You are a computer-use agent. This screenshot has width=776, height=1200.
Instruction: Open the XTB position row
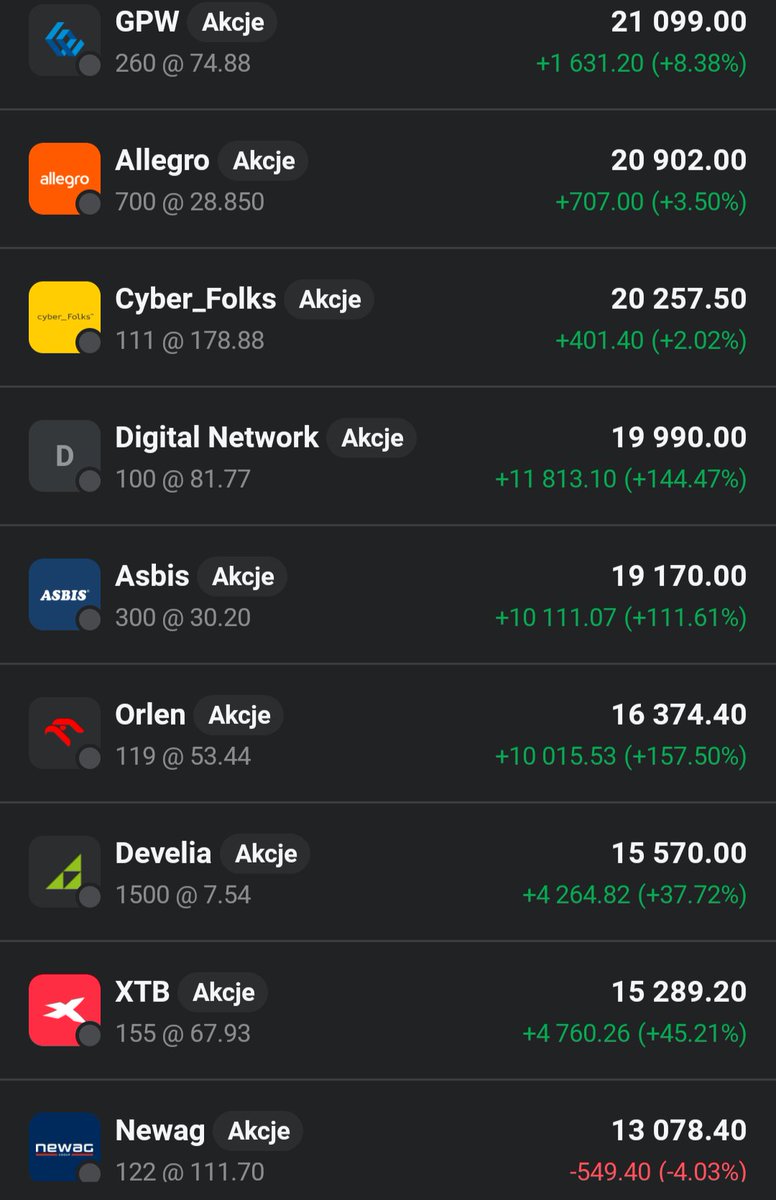click(388, 1010)
